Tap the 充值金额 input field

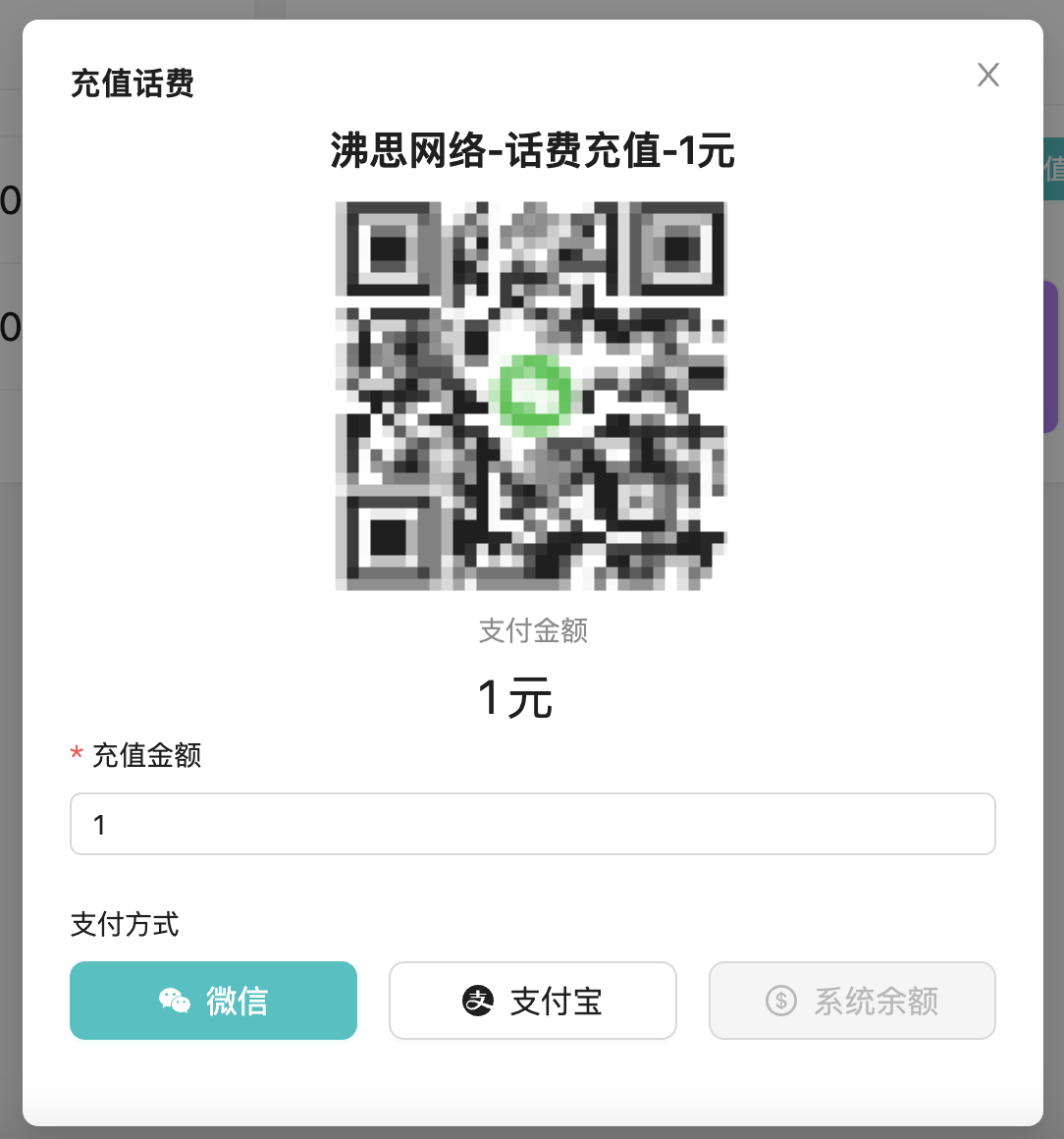click(532, 824)
